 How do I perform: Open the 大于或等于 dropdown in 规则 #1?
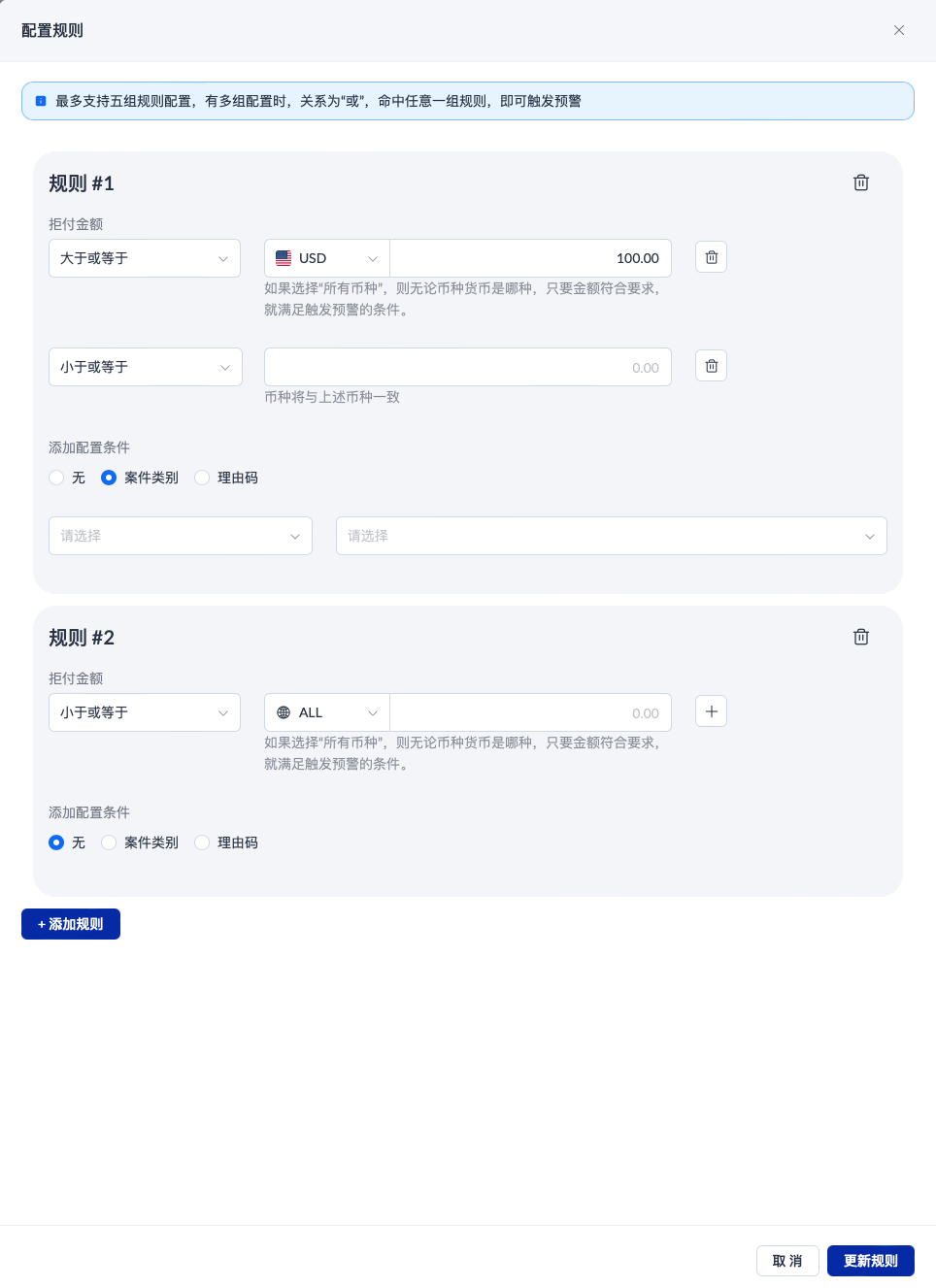pyautogui.click(x=145, y=258)
